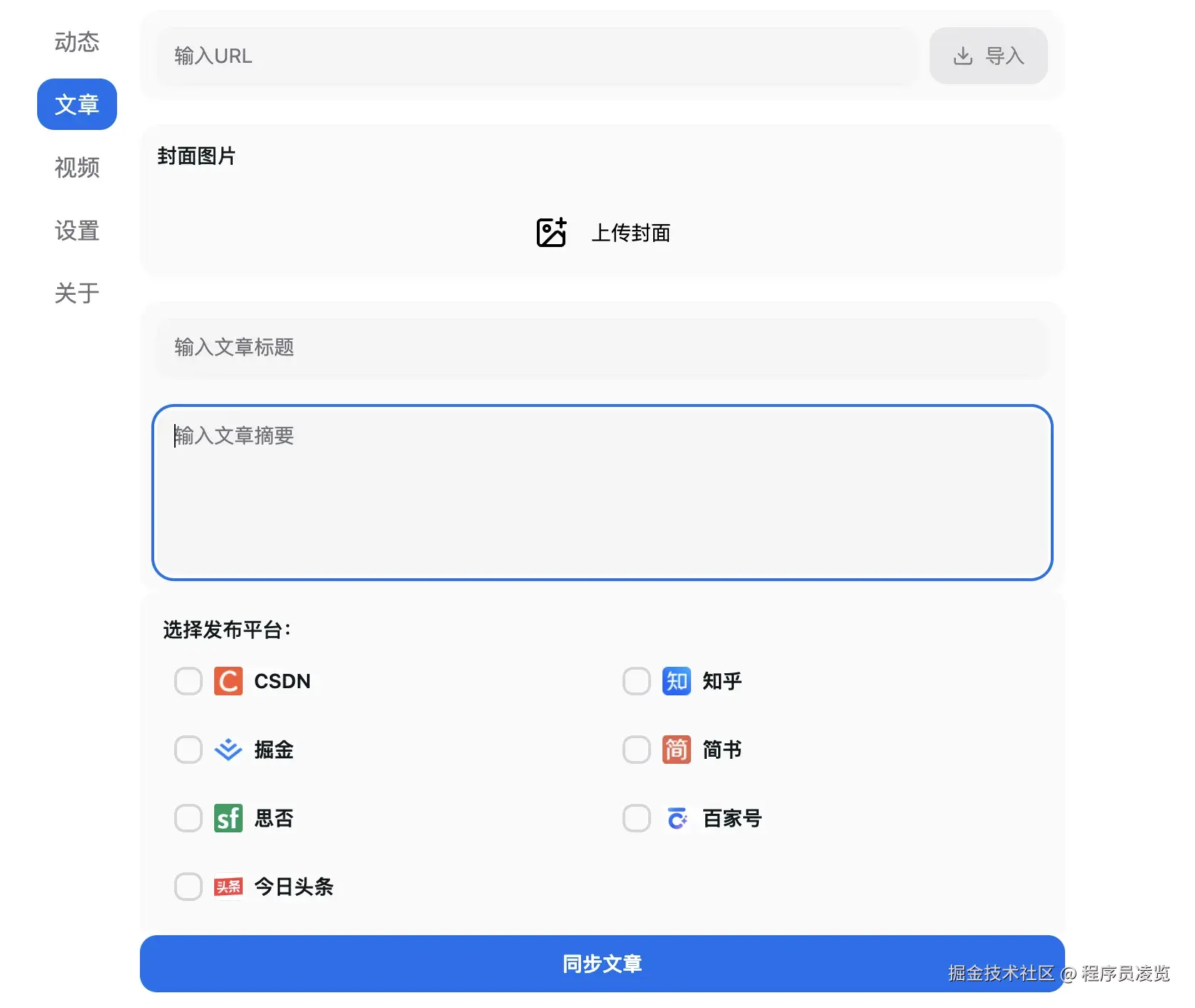The width and height of the screenshot is (1195, 1008).
Task: Open the 关于 section
Action: pyautogui.click(x=76, y=293)
